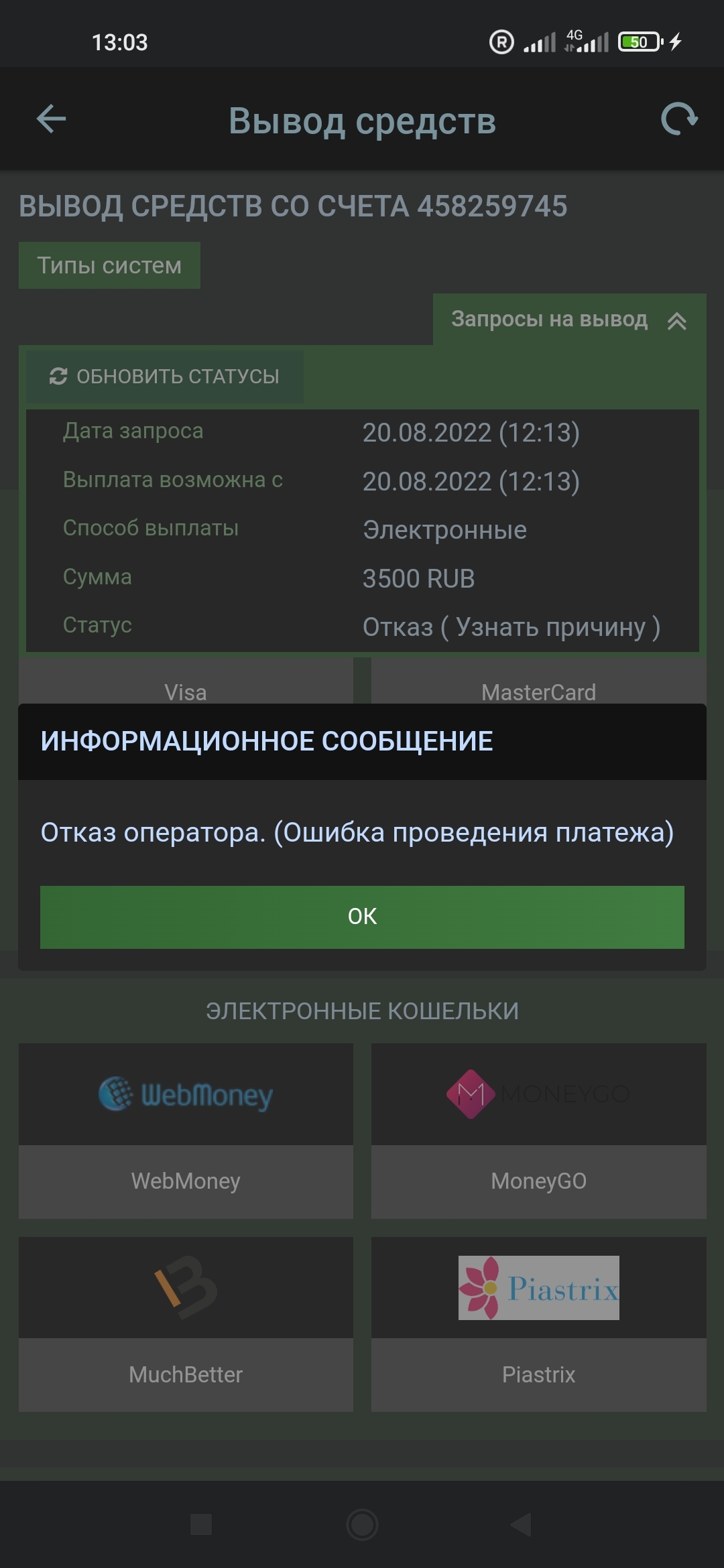
Task: Choose the MoneyGO e-wallet
Action: pos(538,1130)
